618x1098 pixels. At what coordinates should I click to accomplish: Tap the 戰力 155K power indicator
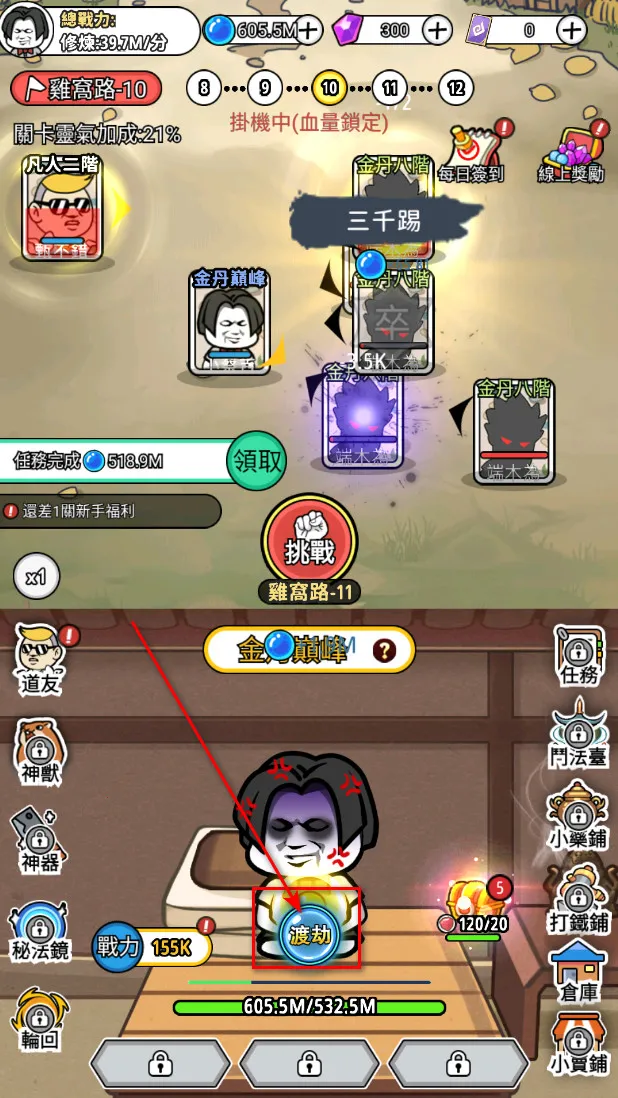click(152, 945)
